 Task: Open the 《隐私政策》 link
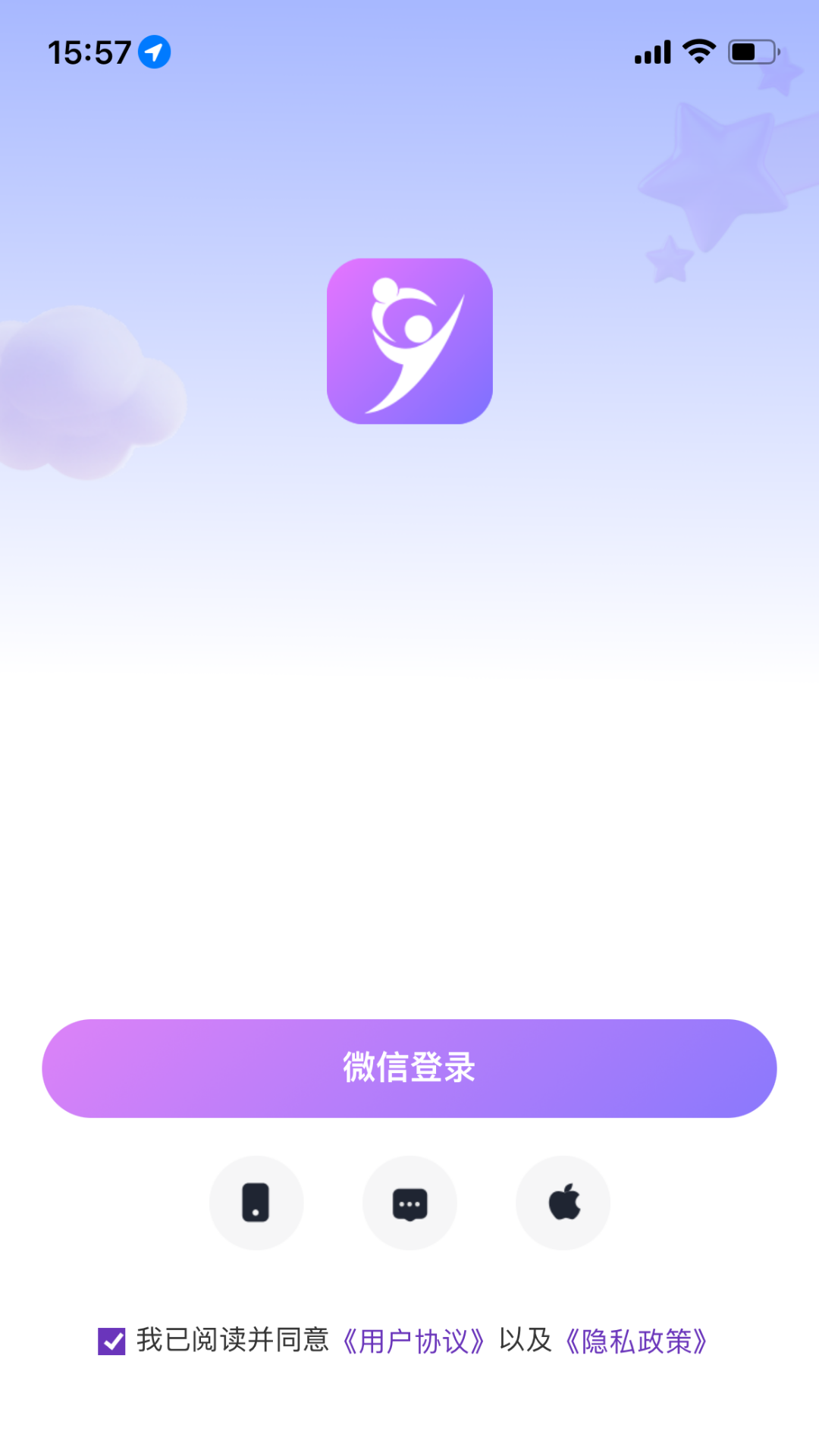(x=636, y=1341)
